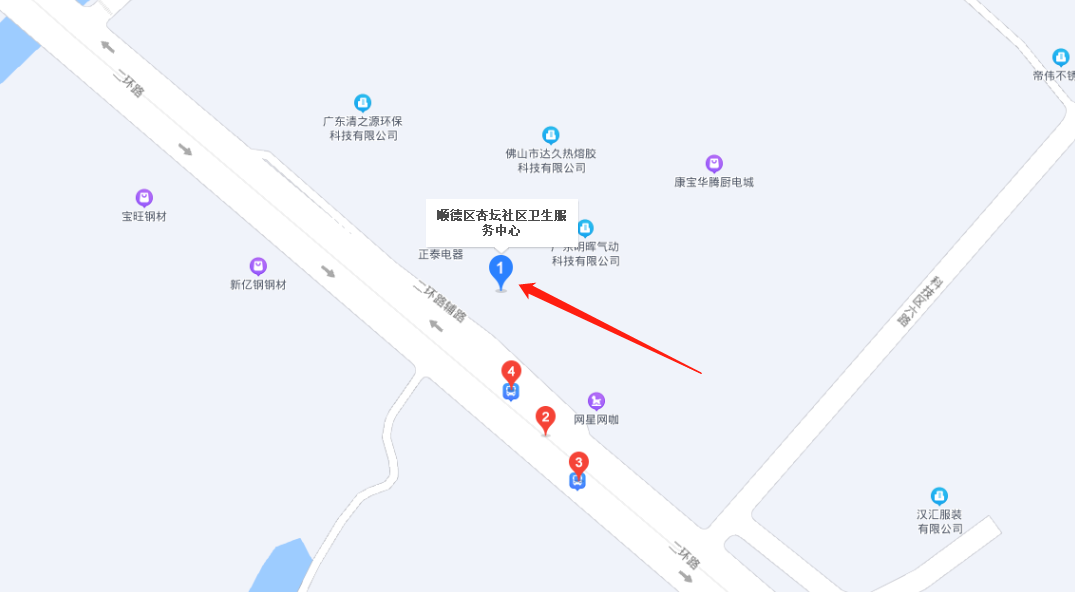Screen dimensions: 1075x592
Task: Select the red marker numbered 2
Action: [x=545, y=418]
